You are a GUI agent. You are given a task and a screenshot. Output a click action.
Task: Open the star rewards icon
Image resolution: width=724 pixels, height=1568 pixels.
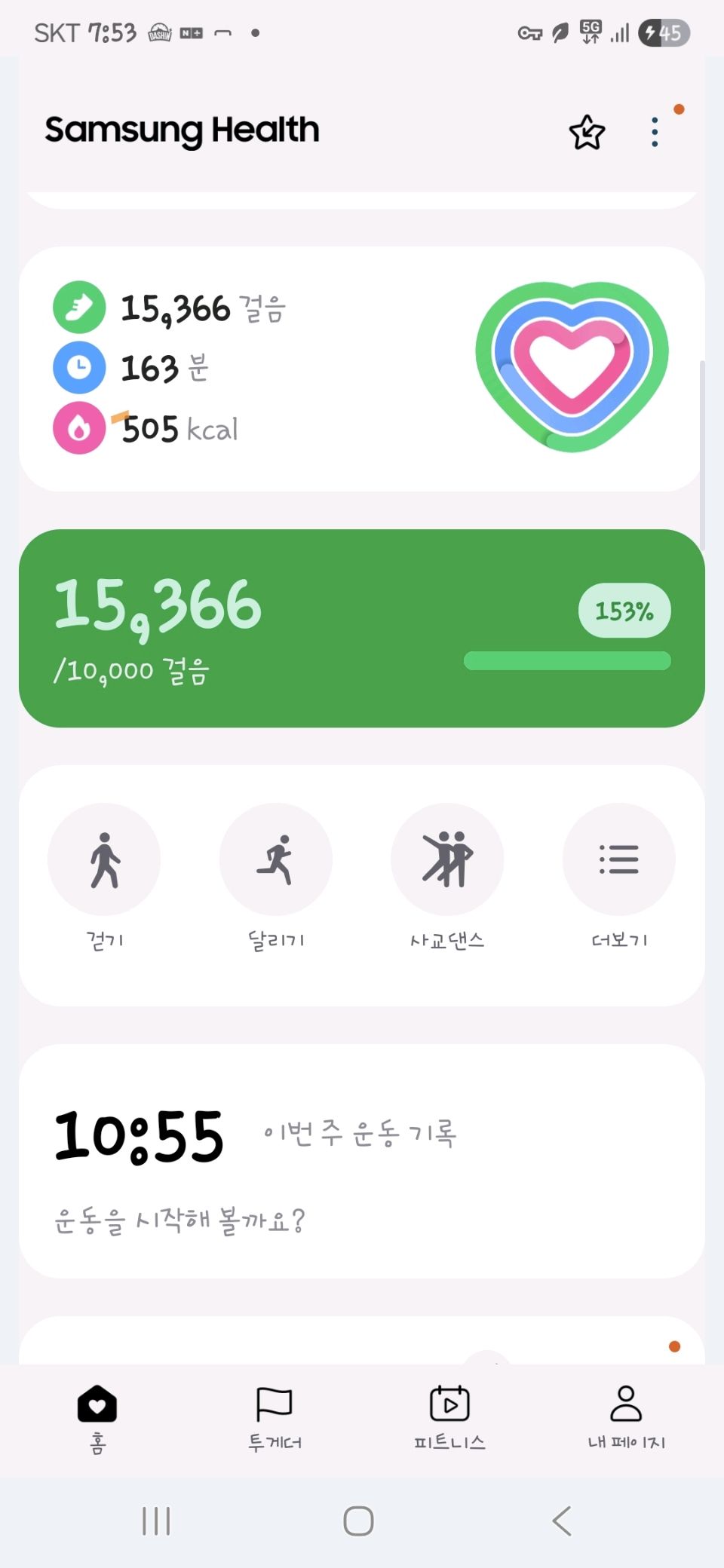[x=587, y=133]
